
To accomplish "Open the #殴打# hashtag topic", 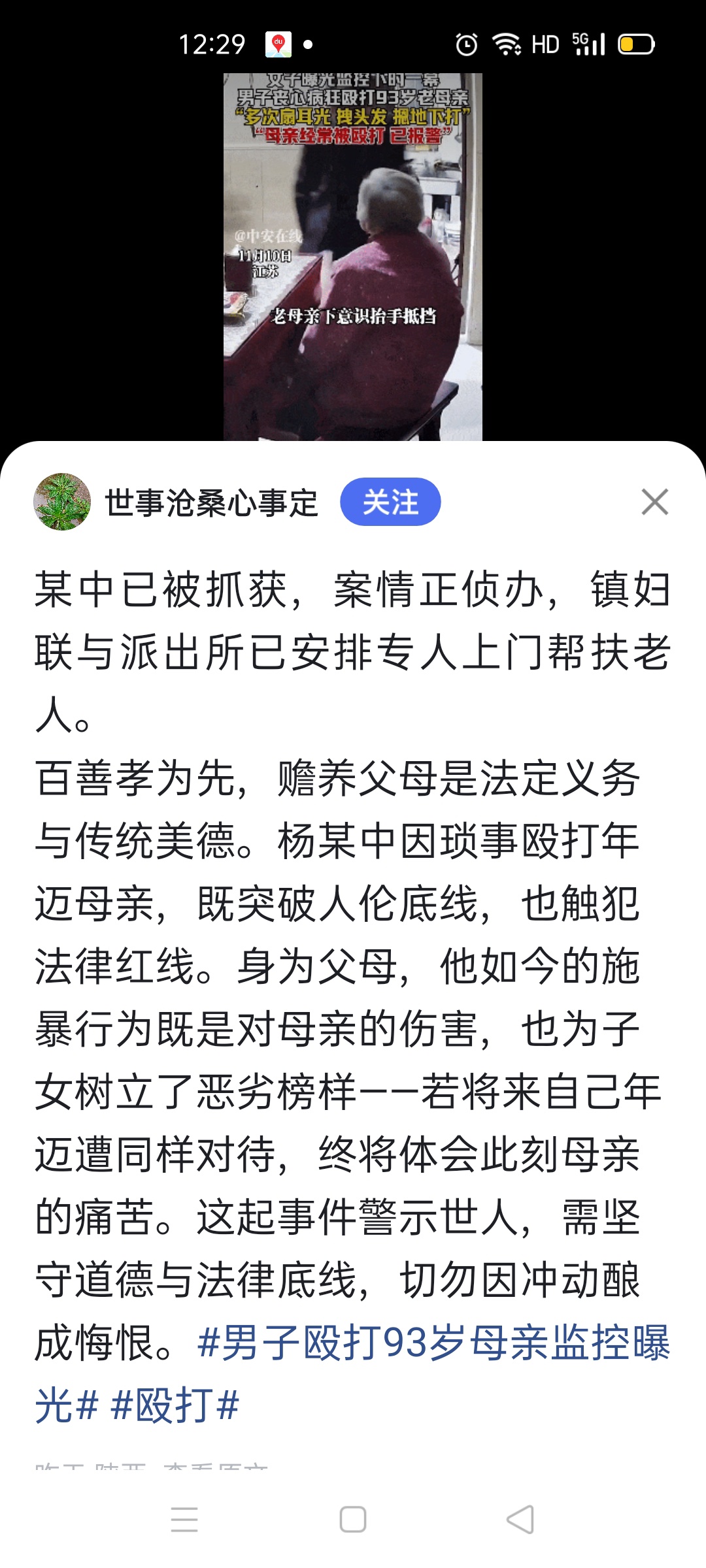I will pos(175,1405).
